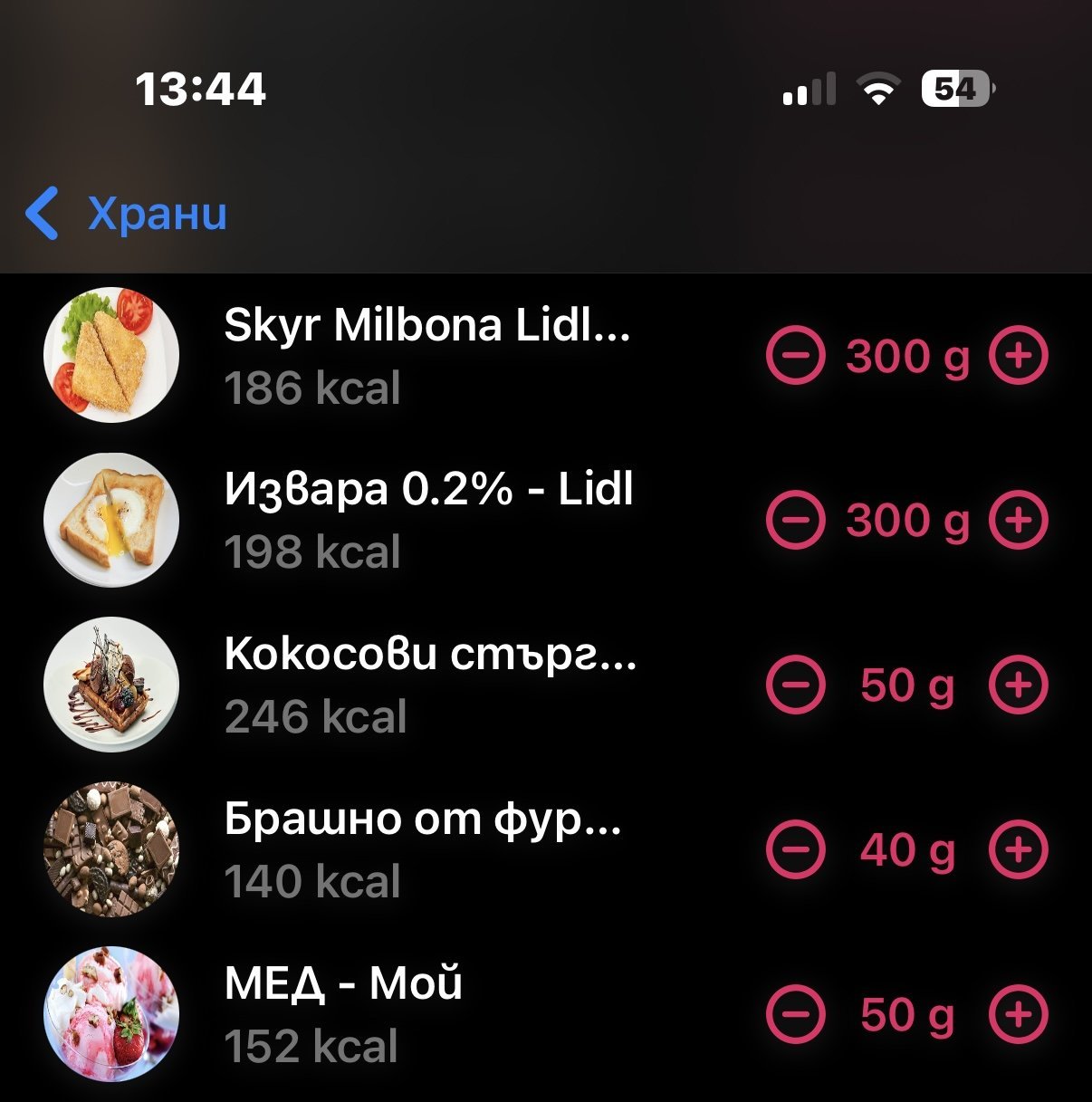Increase МЕД - Мой quantity
This screenshot has height=1102, width=1092.
tap(1018, 1014)
